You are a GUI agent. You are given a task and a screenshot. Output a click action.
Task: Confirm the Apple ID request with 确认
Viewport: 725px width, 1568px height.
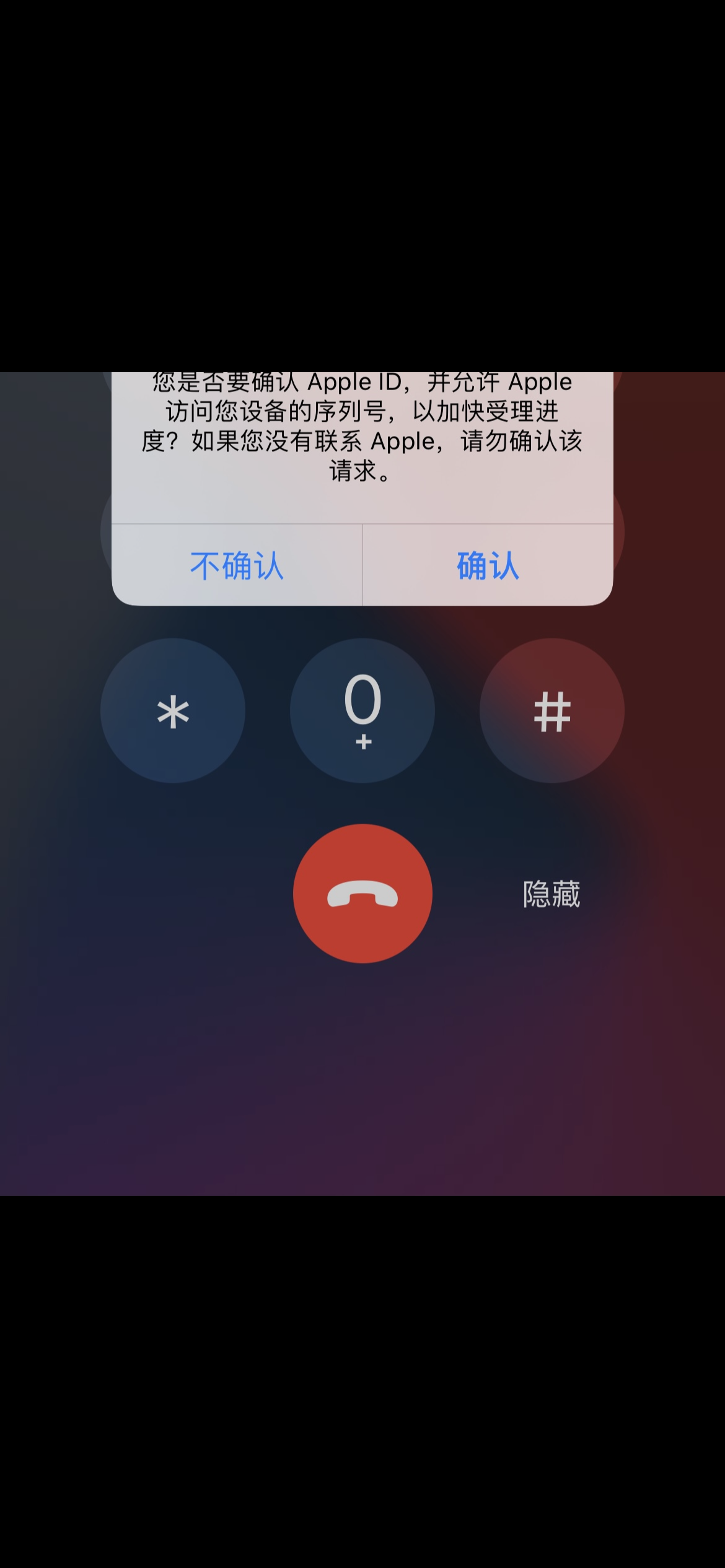pos(488,565)
